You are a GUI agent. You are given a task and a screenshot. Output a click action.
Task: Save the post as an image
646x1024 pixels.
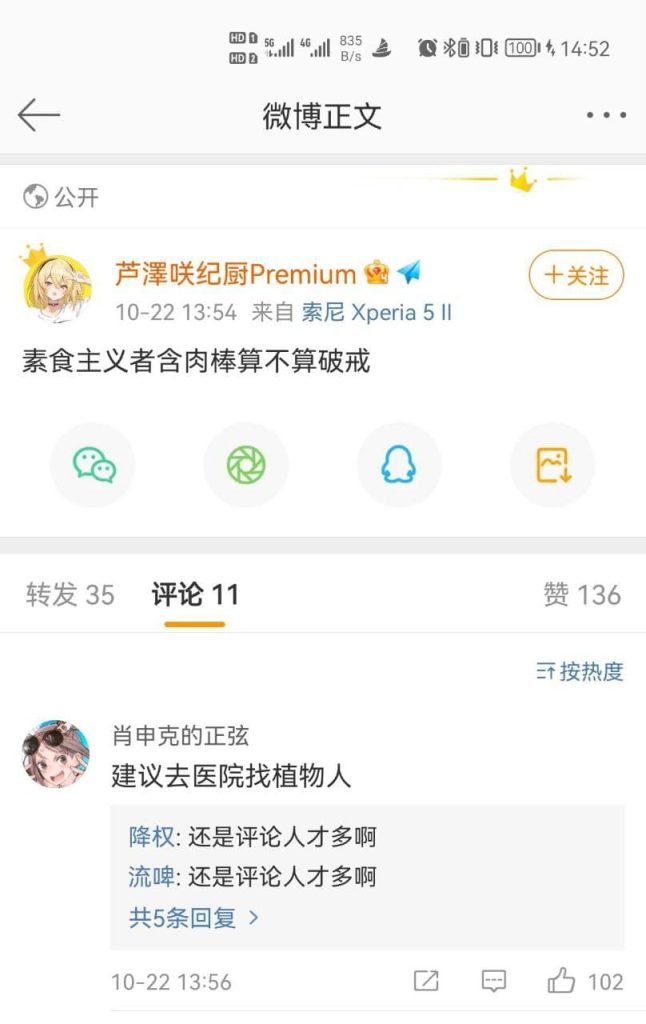coord(552,465)
